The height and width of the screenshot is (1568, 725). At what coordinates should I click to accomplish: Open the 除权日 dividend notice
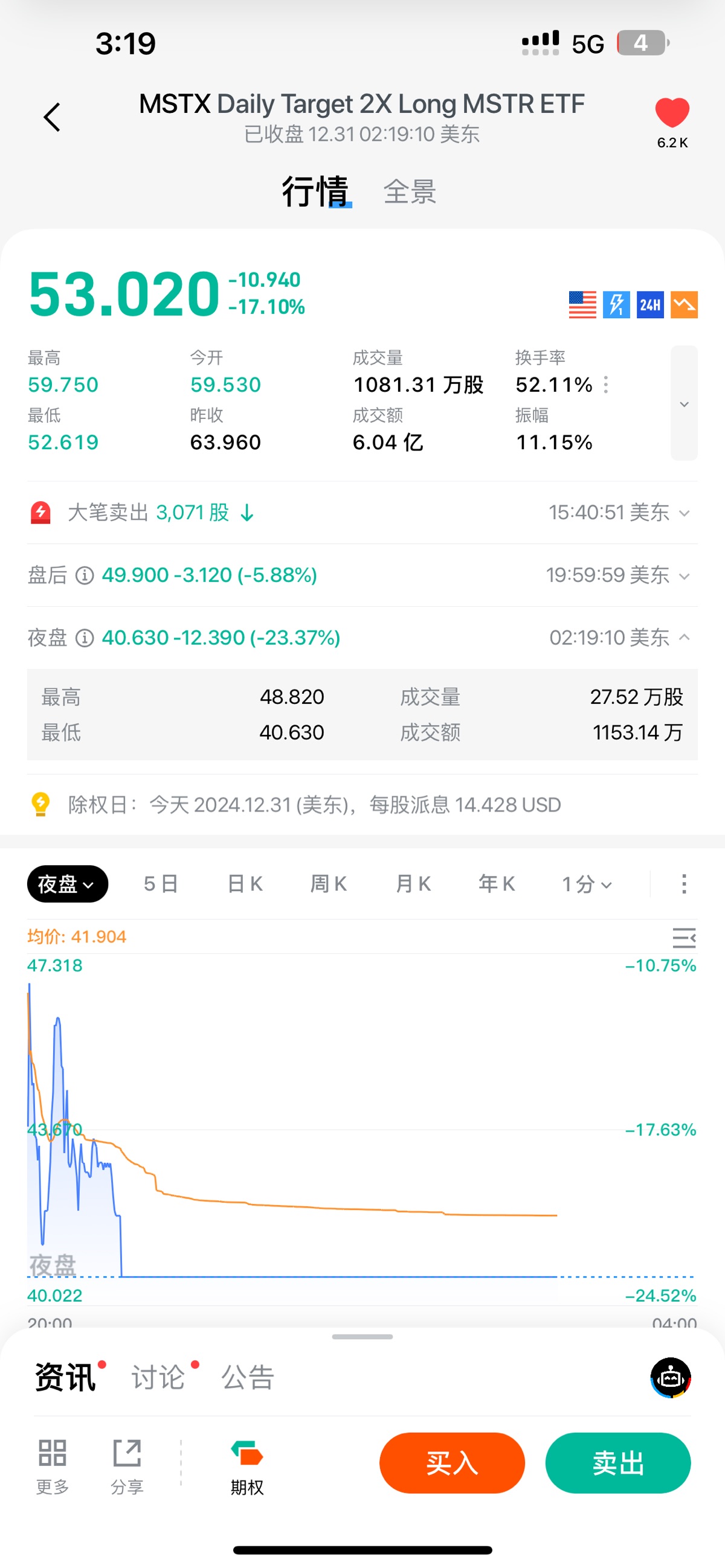click(314, 805)
